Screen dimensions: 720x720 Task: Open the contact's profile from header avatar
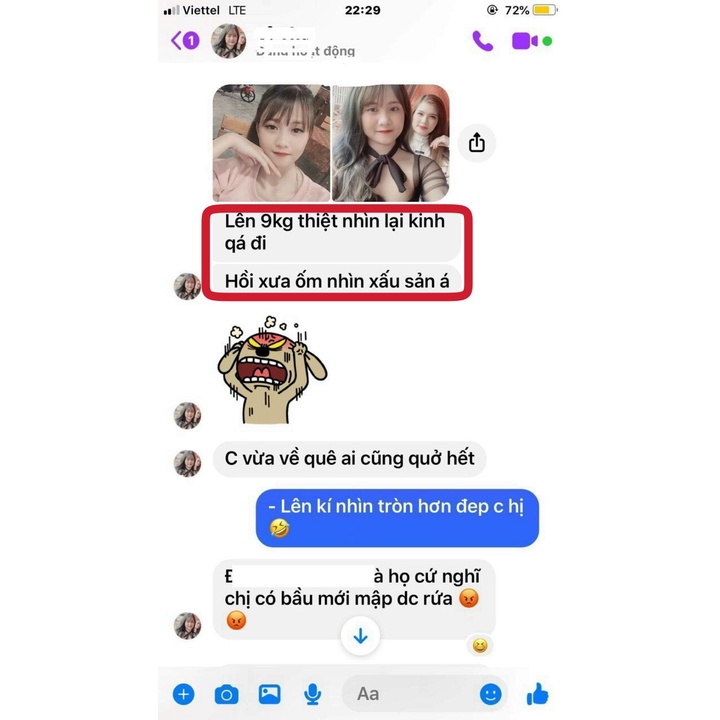[229, 41]
